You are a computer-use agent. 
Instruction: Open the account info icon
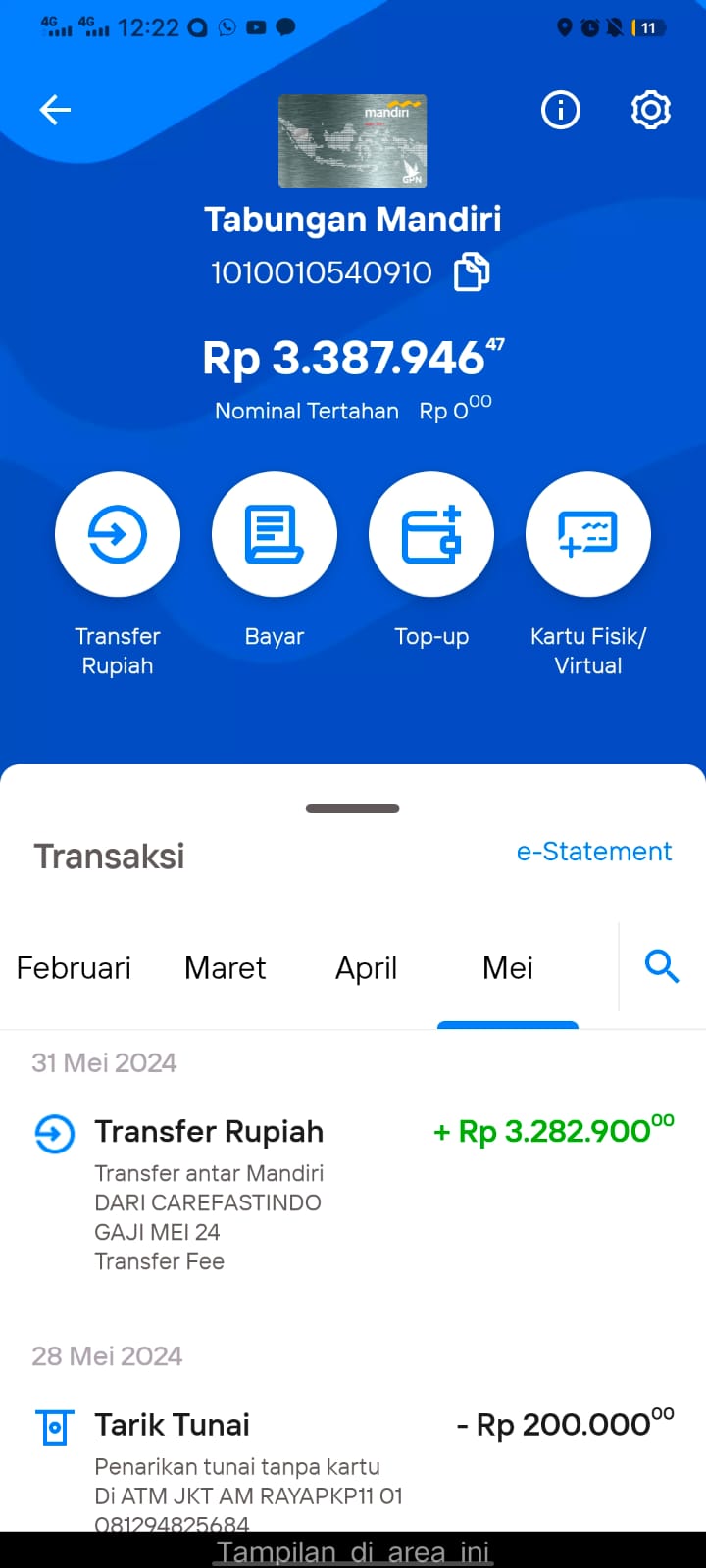(x=561, y=110)
